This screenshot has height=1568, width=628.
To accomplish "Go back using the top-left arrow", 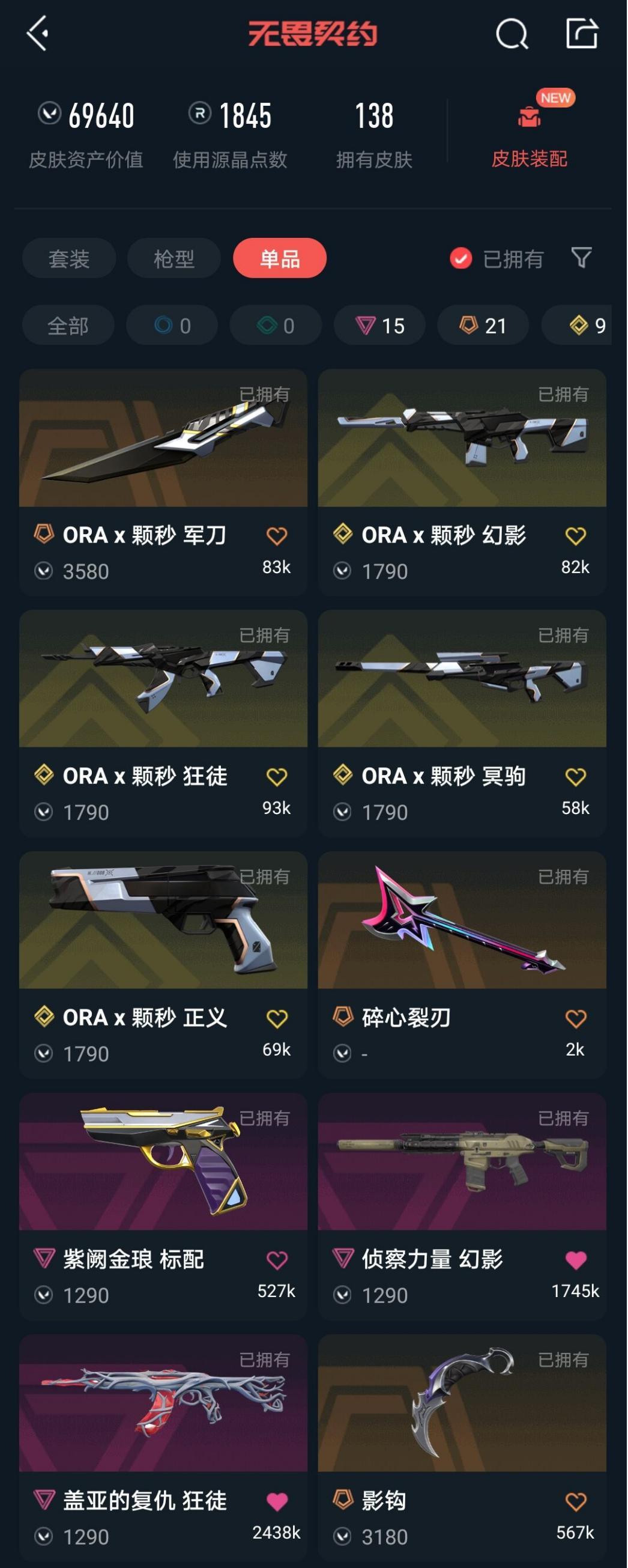I will [38, 34].
